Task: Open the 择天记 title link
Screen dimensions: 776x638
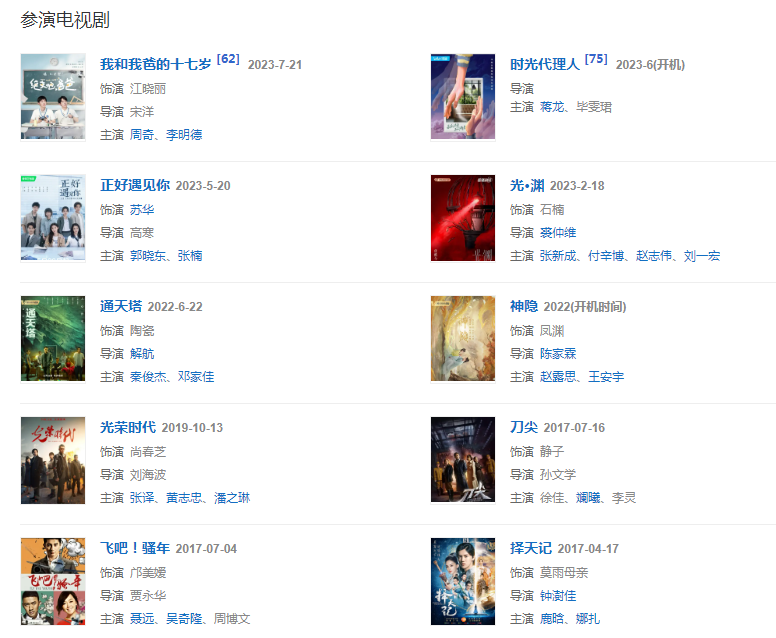Action: click(x=530, y=548)
